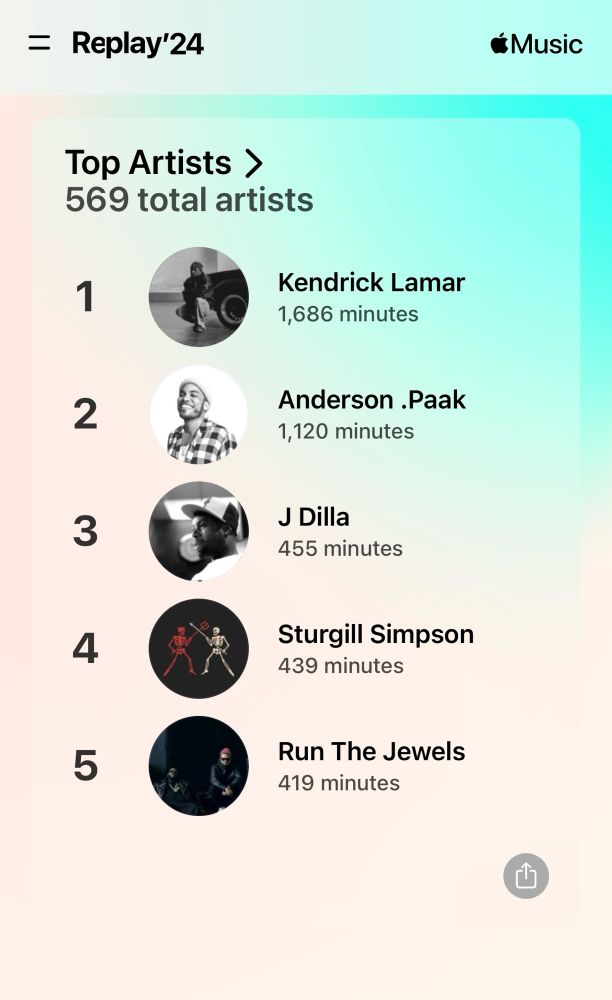Open the Top Artists full list
612x1000 pixels.
tap(165, 163)
